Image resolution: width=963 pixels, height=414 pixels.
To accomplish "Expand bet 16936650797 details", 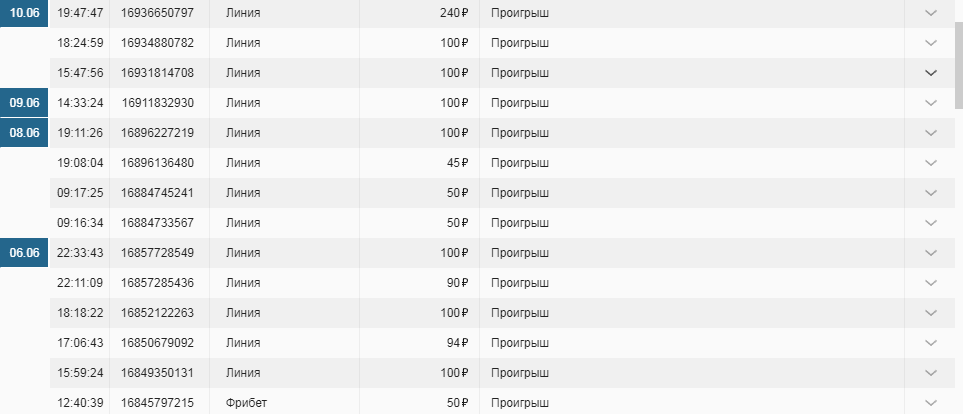I will point(931,13).
